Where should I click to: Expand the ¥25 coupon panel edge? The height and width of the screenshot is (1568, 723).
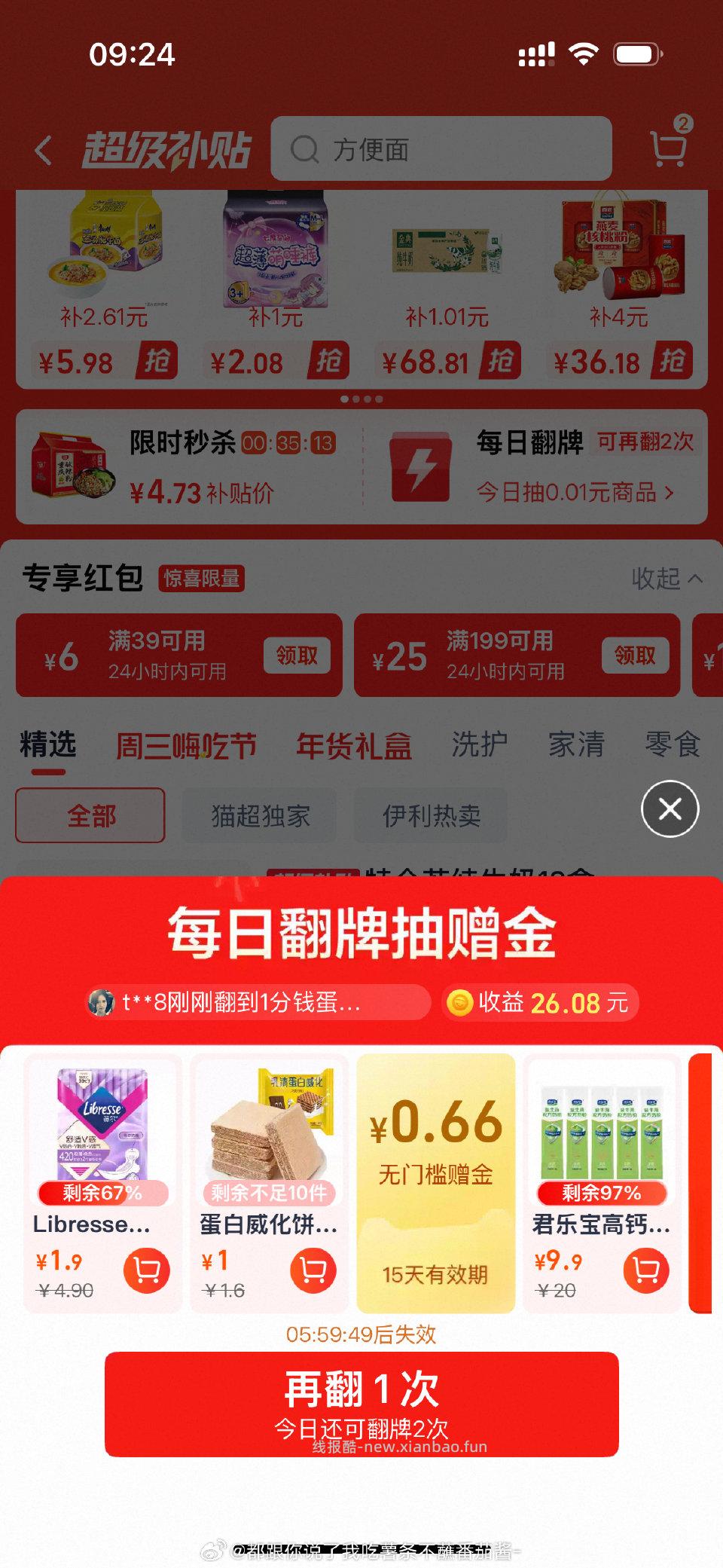click(708, 656)
